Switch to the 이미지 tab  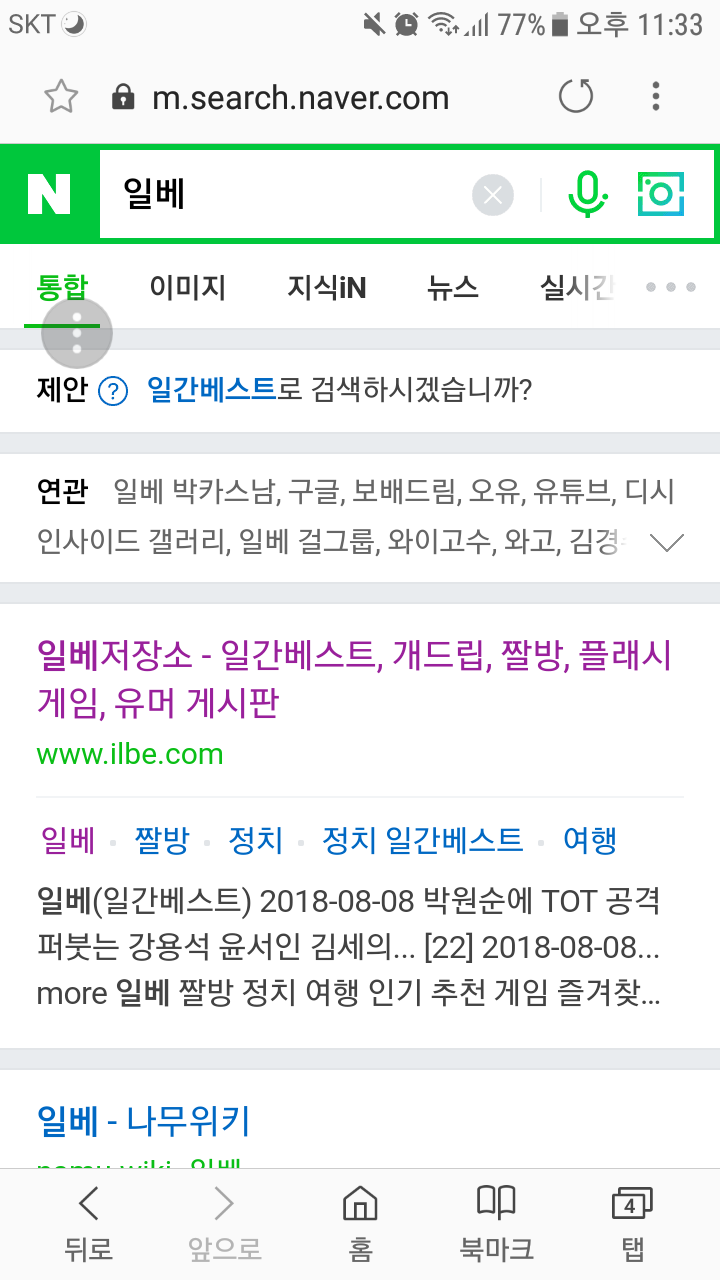click(x=187, y=289)
